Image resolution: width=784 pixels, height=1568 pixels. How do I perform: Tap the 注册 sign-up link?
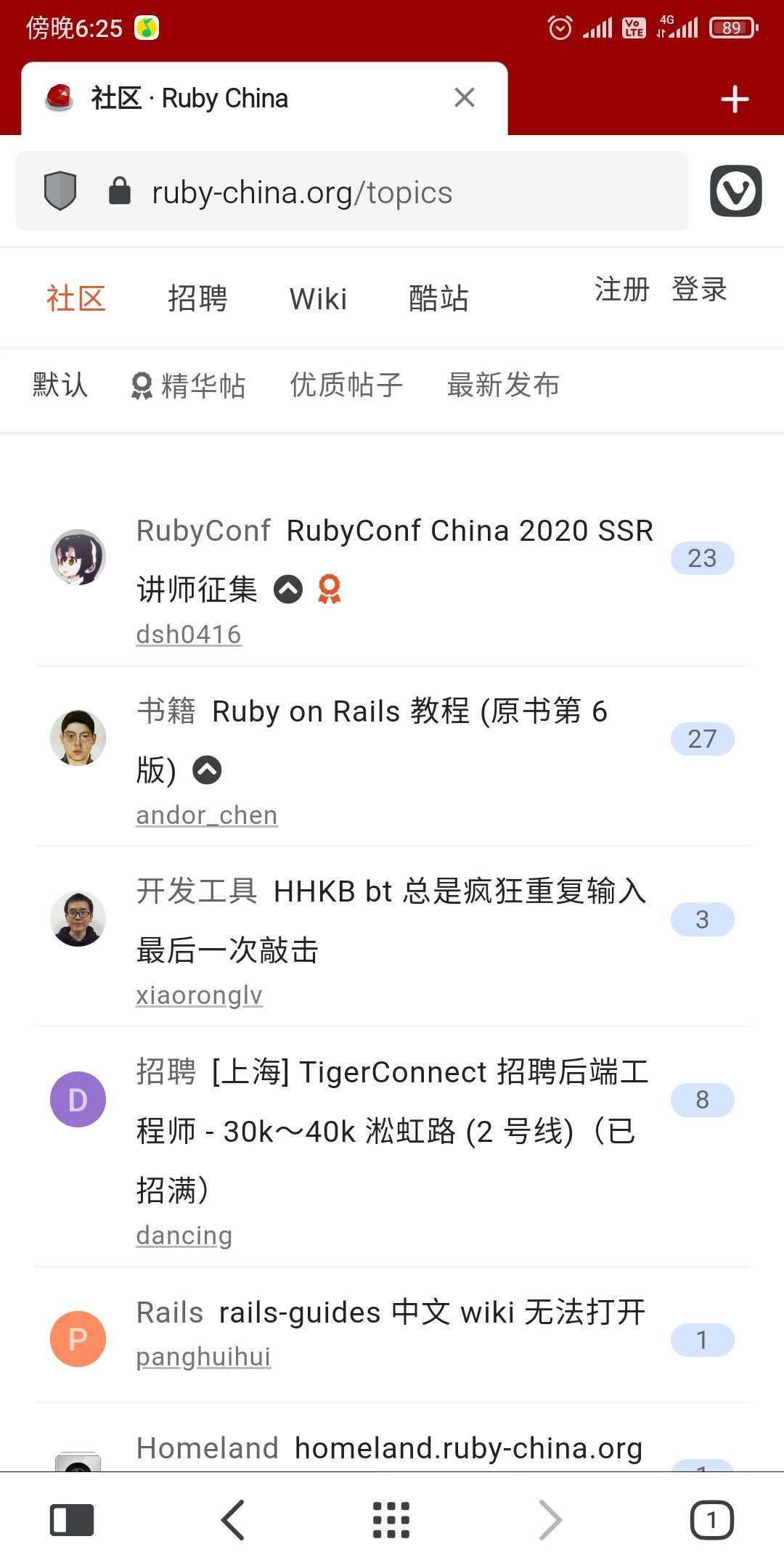[621, 289]
